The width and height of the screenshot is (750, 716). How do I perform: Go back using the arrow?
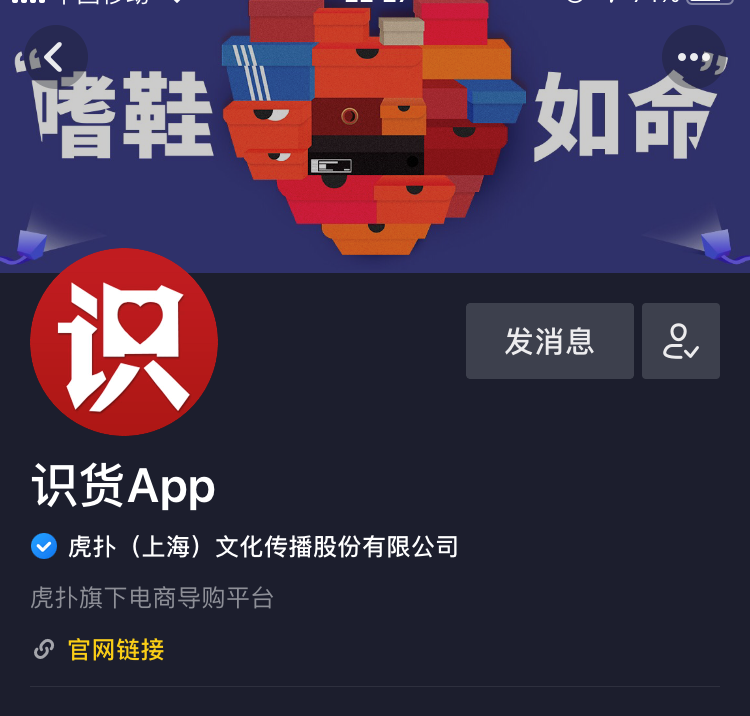(x=55, y=57)
